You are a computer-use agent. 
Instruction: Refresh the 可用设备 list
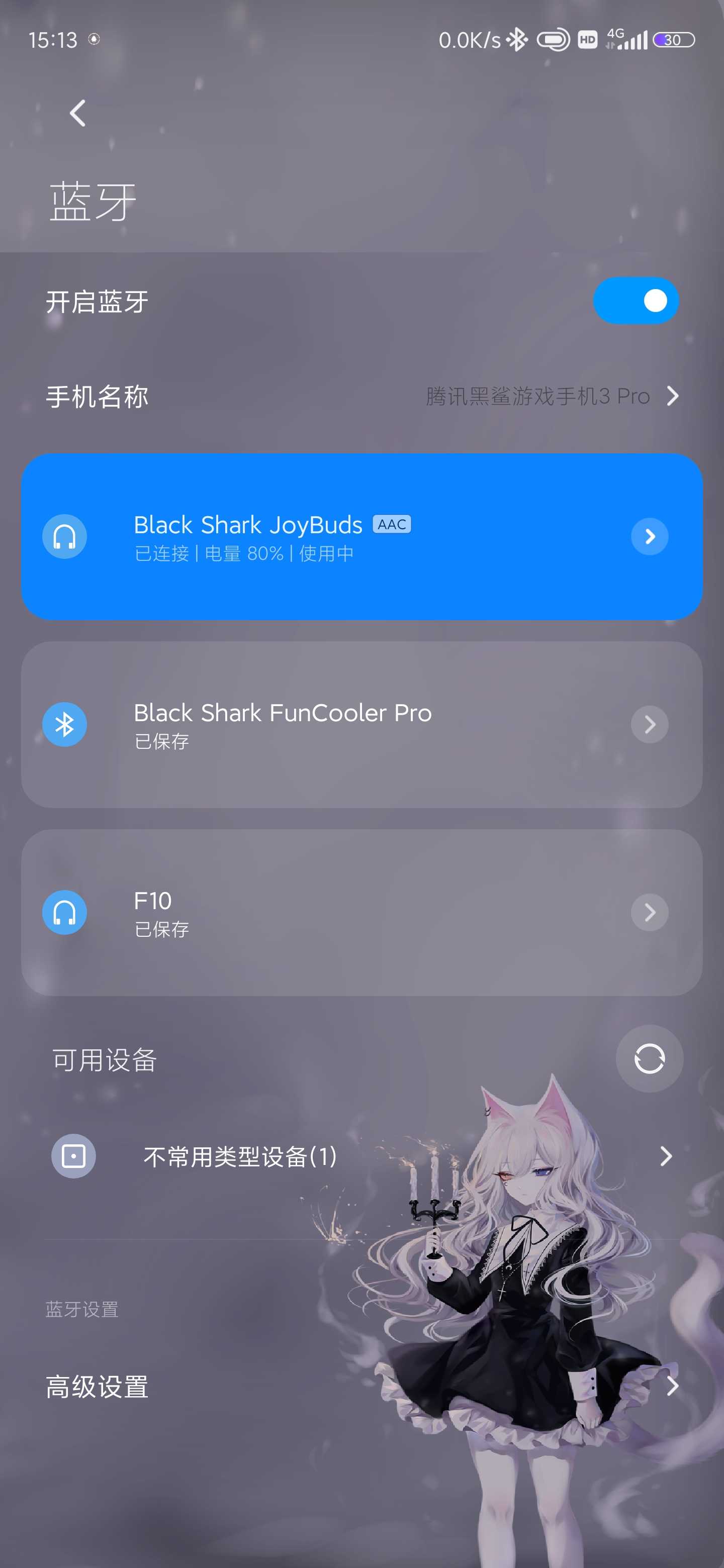click(649, 1058)
